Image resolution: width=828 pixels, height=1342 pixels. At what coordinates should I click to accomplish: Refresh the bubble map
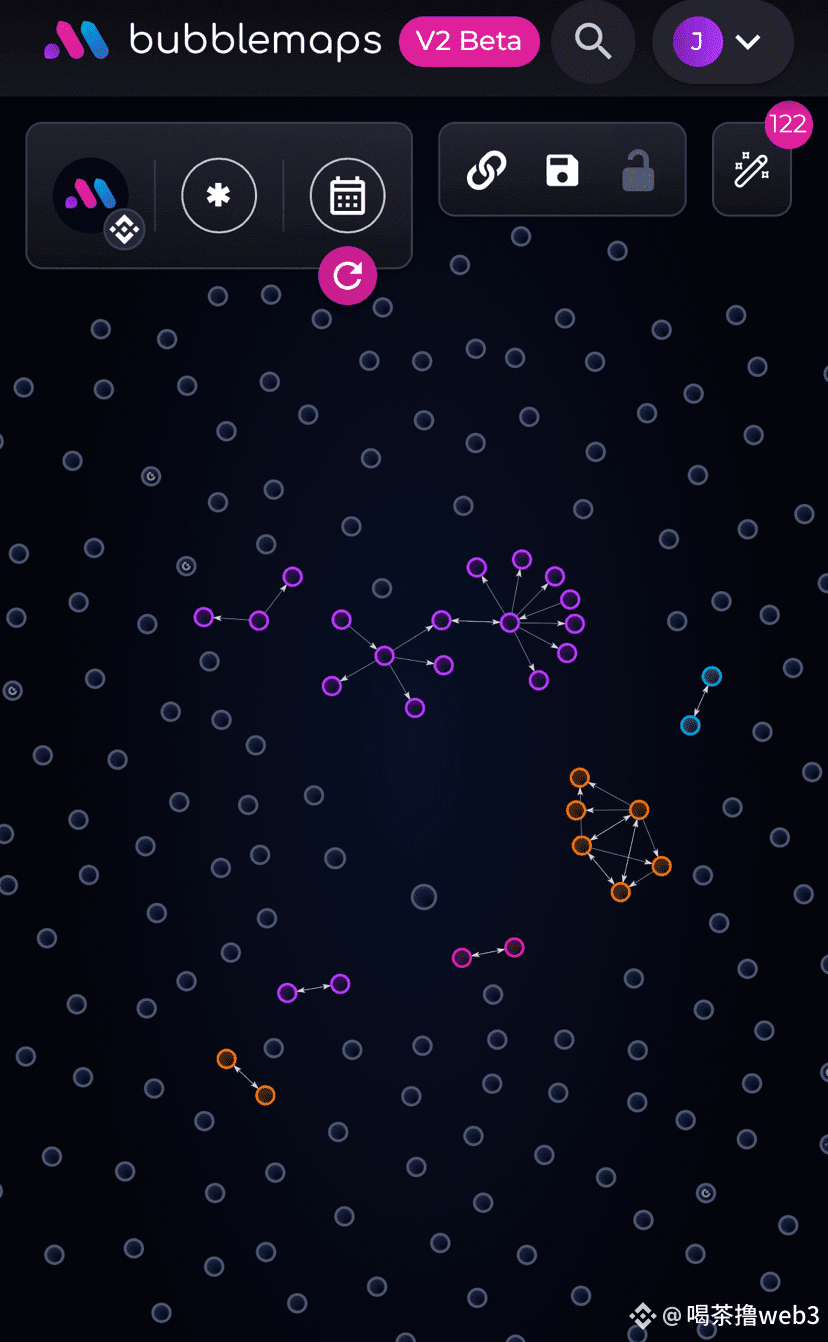(347, 275)
